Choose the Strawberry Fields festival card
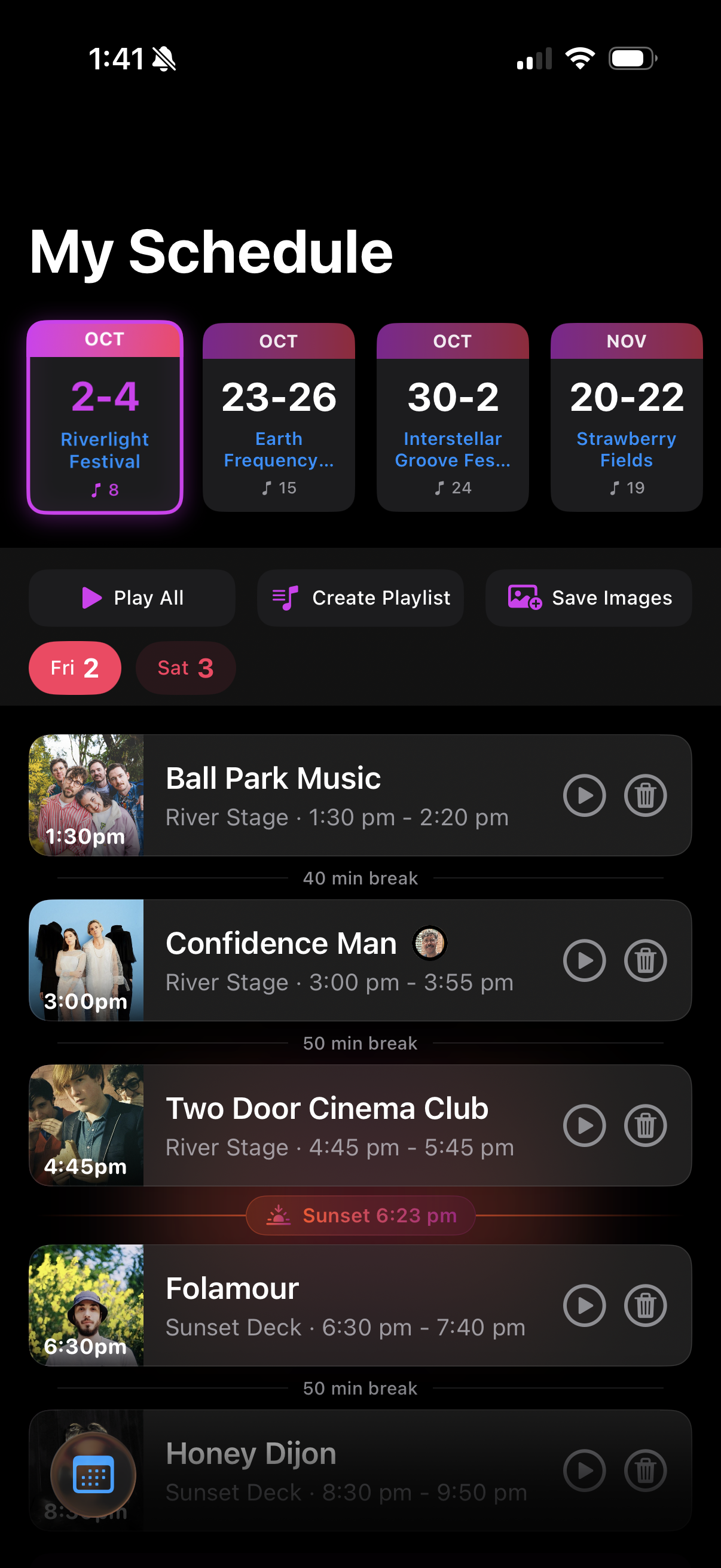The height and width of the screenshot is (1568, 721). 627,417
